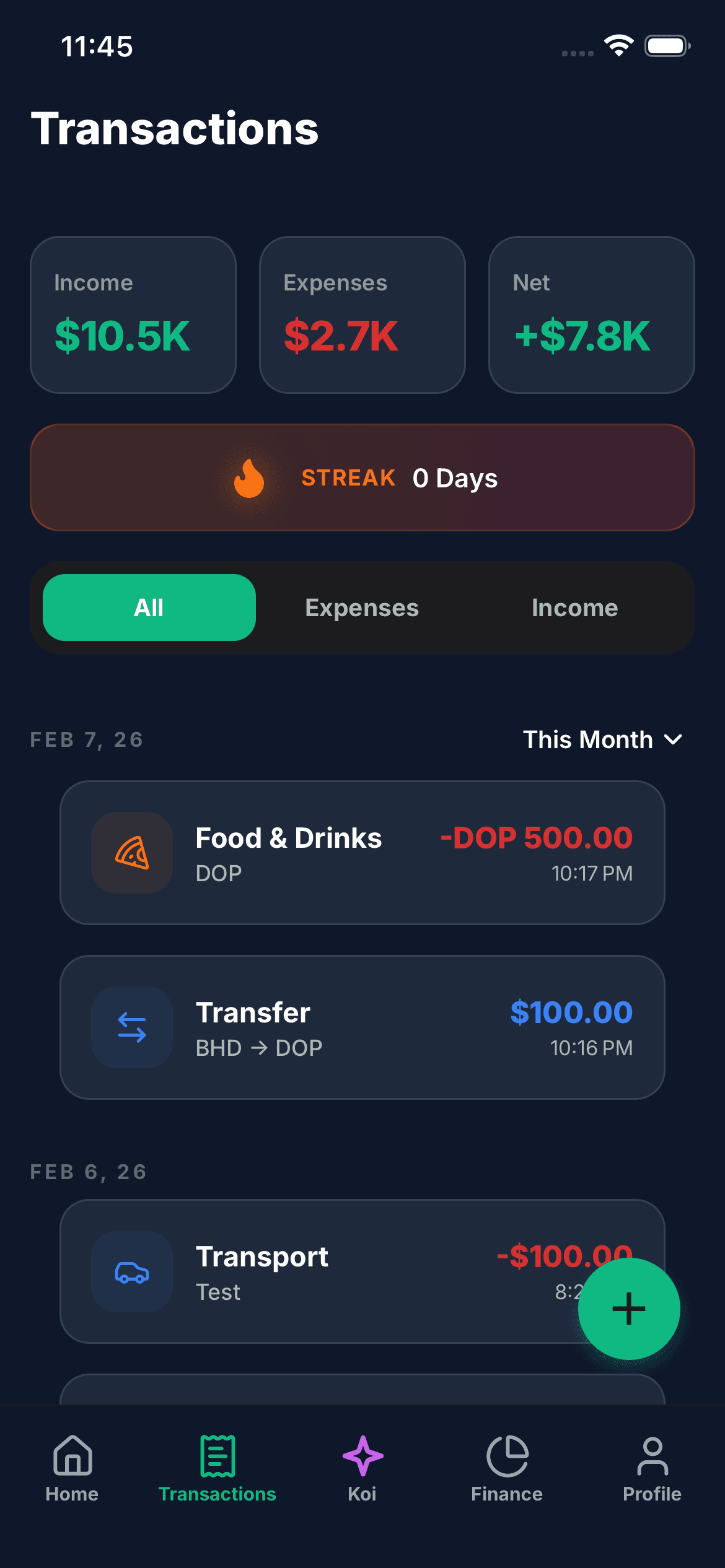Open Finance via pie chart icon
The height and width of the screenshot is (1568, 725).
tap(506, 1457)
